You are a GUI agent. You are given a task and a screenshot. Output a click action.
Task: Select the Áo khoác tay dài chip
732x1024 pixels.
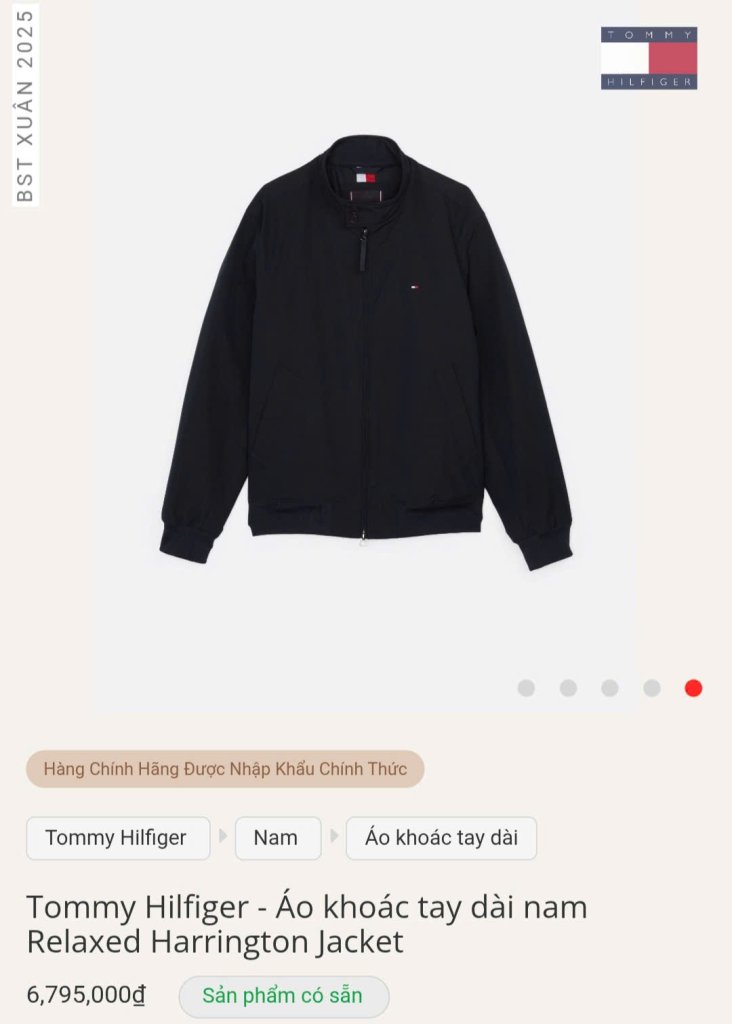pyautogui.click(x=441, y=838)
